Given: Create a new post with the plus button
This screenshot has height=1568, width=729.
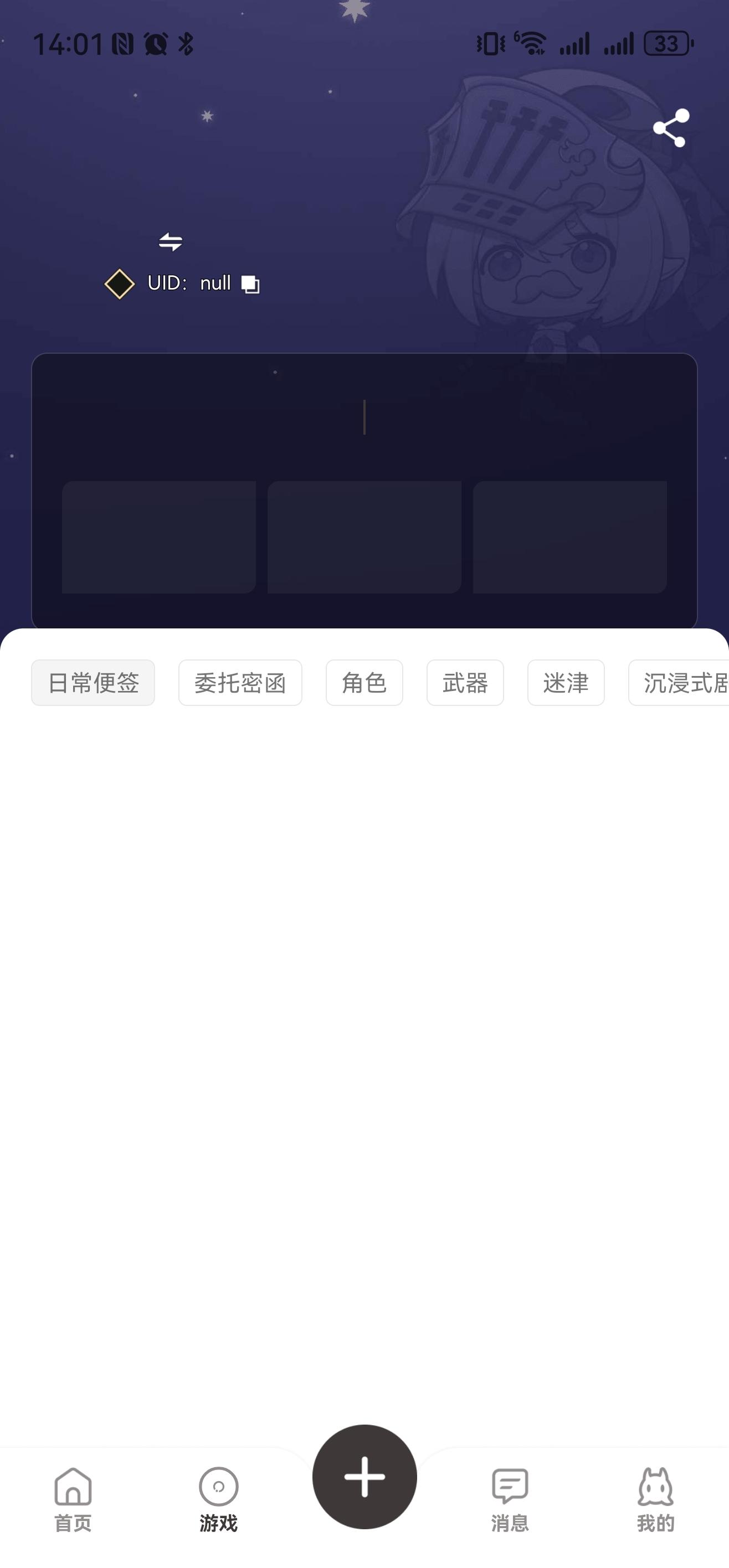Looking at the screenshot, I should 364,1477.
